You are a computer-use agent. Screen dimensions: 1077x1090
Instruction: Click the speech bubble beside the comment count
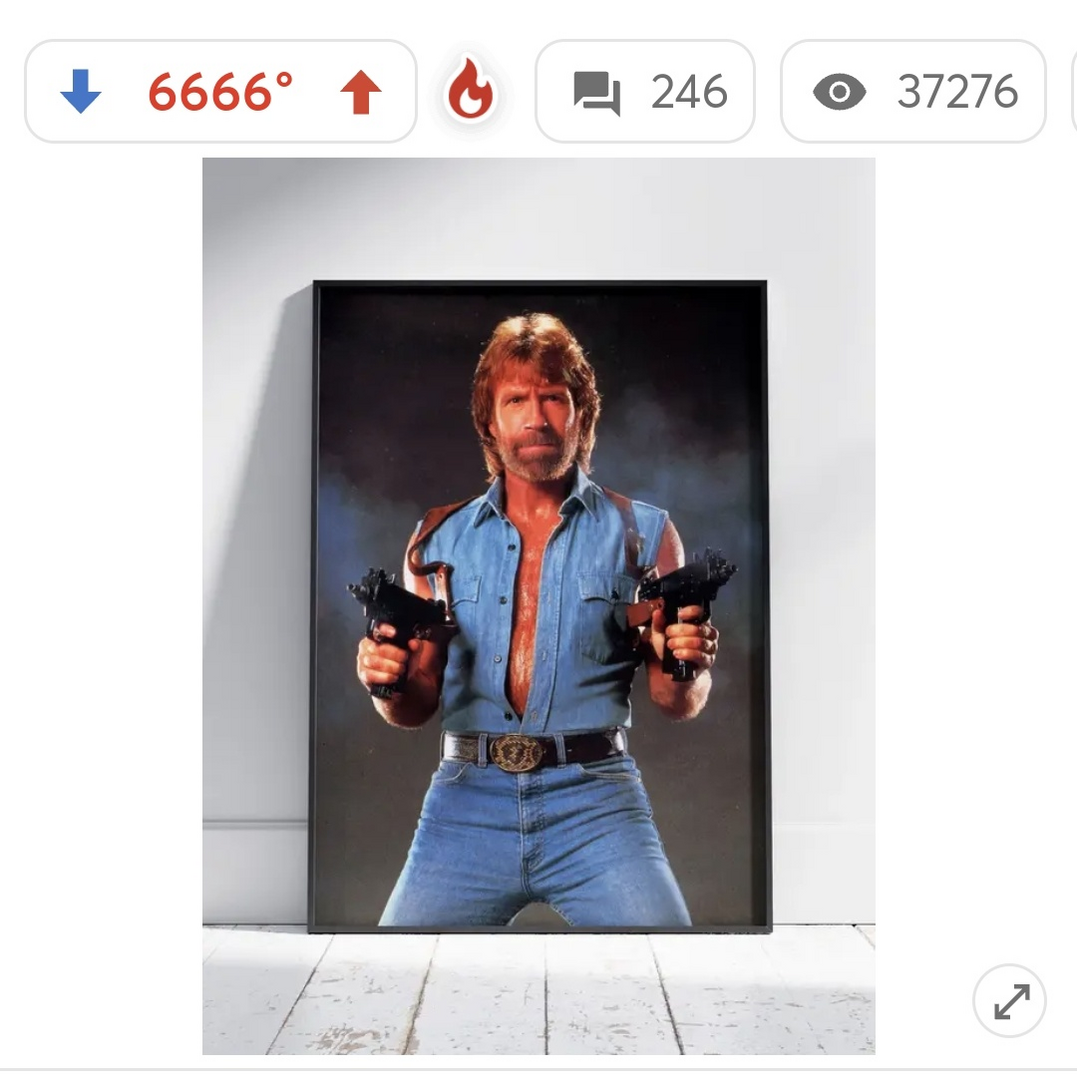click(x=596, y=91)
